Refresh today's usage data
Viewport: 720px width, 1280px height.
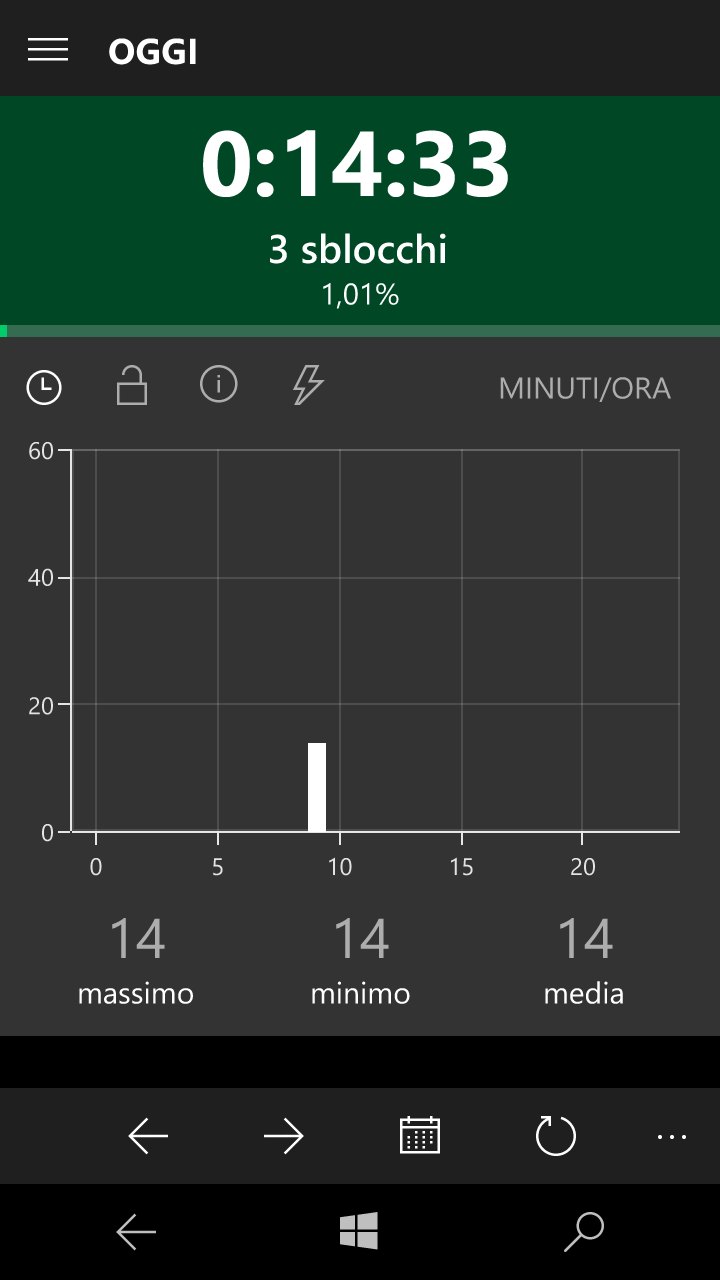pyautogui.click(x=556, y=1136)
